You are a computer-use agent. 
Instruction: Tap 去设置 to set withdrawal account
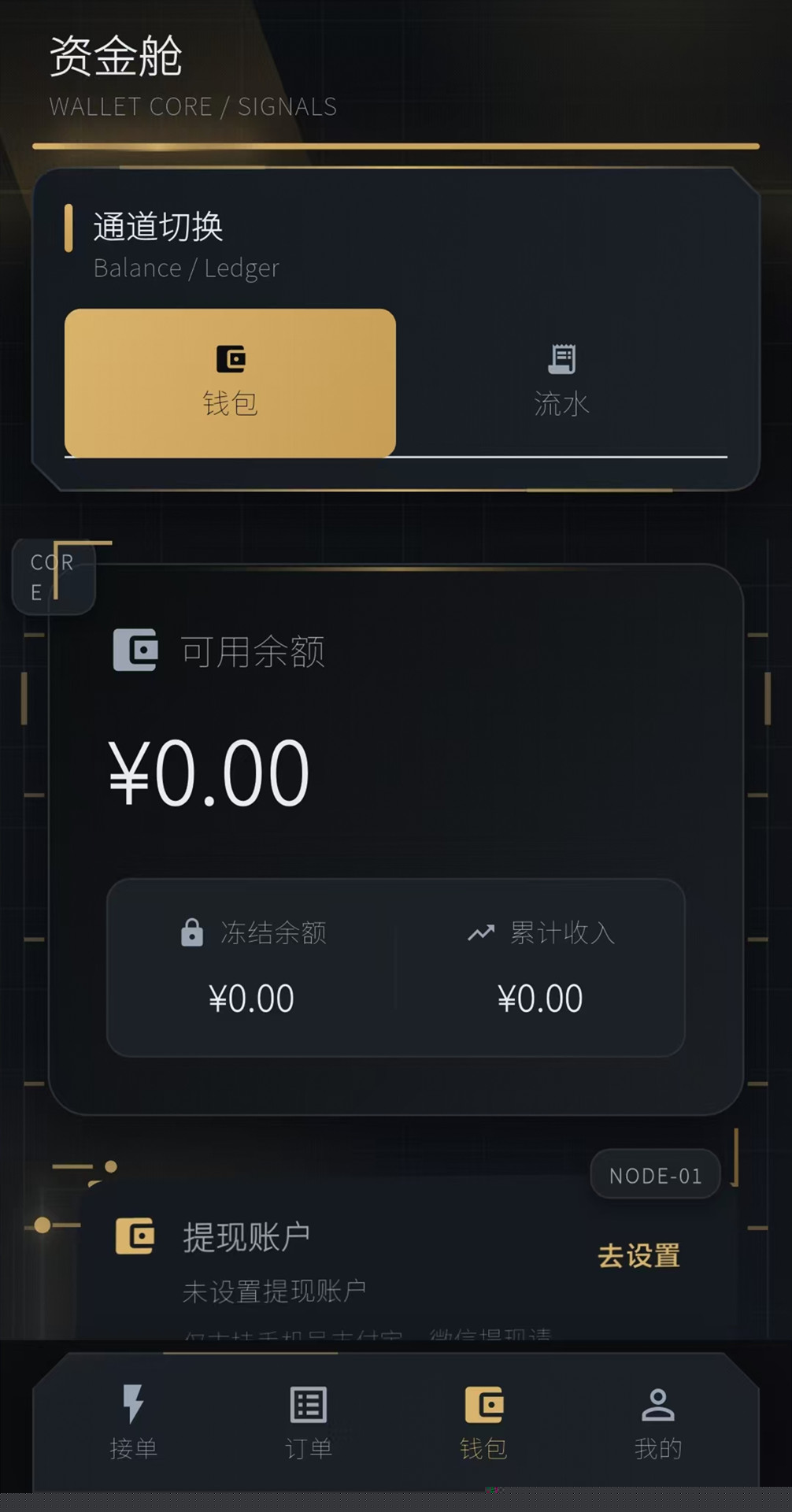638,1255
